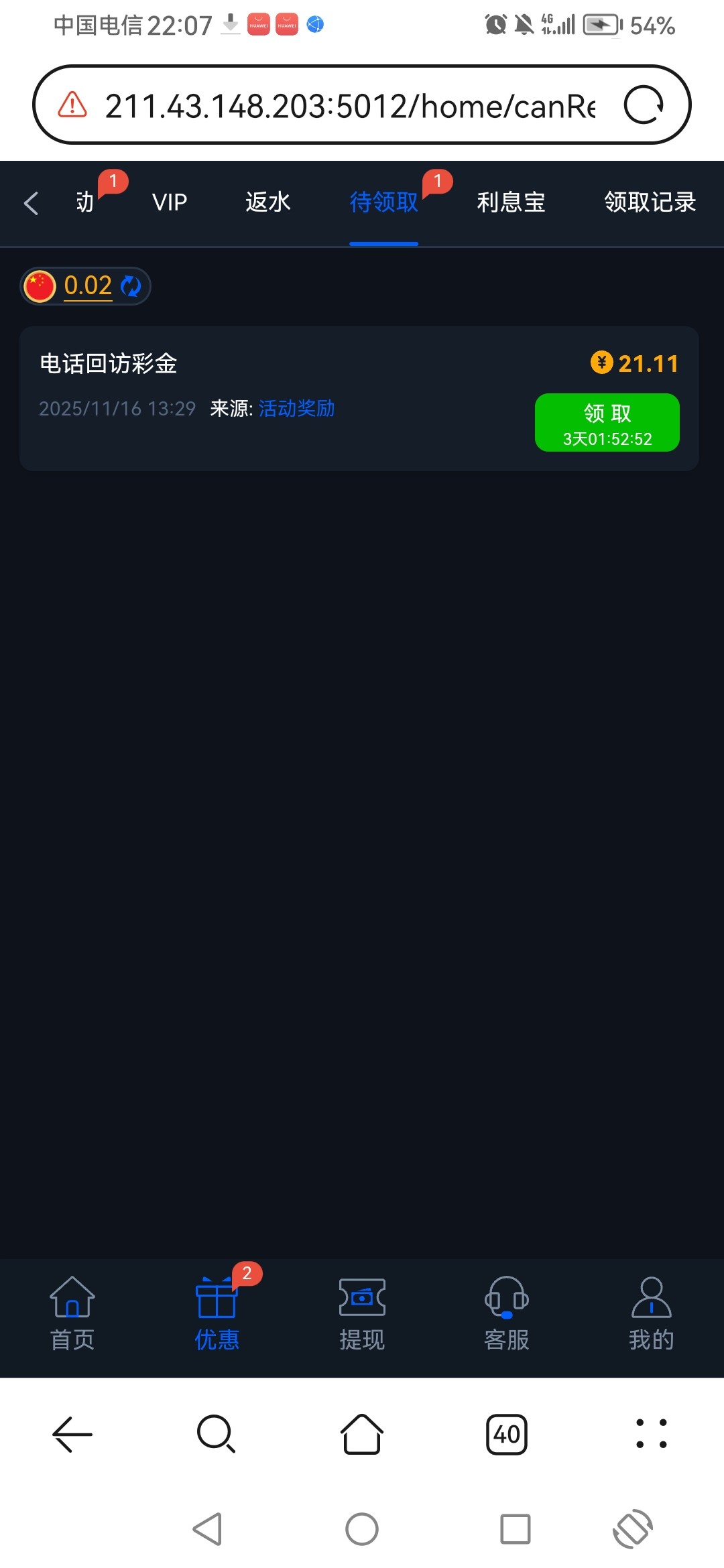The image size is (724, 1568).
Task: Open the 我的 profile page
Action: point(651,1314)
